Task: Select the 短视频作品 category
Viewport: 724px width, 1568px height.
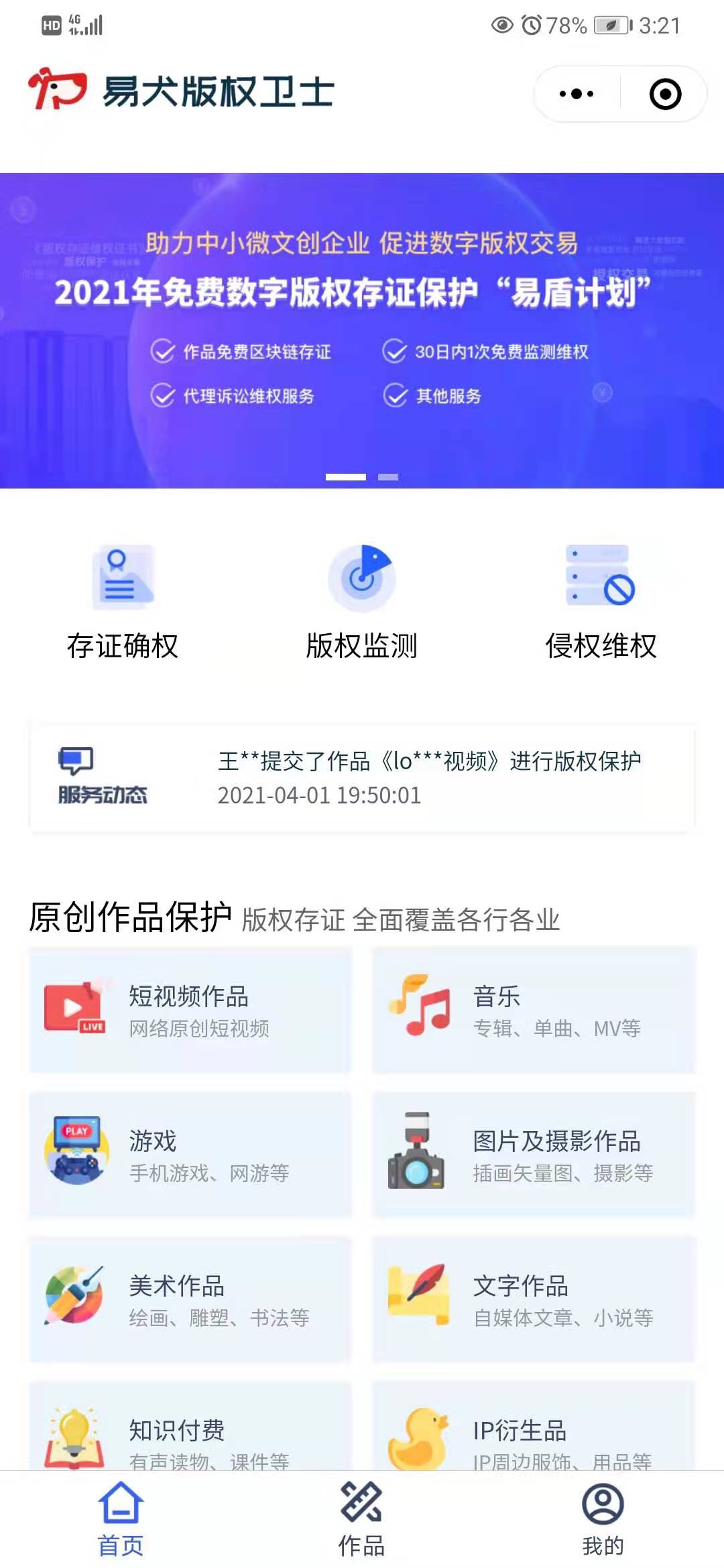Action: tap(190, 1010)
